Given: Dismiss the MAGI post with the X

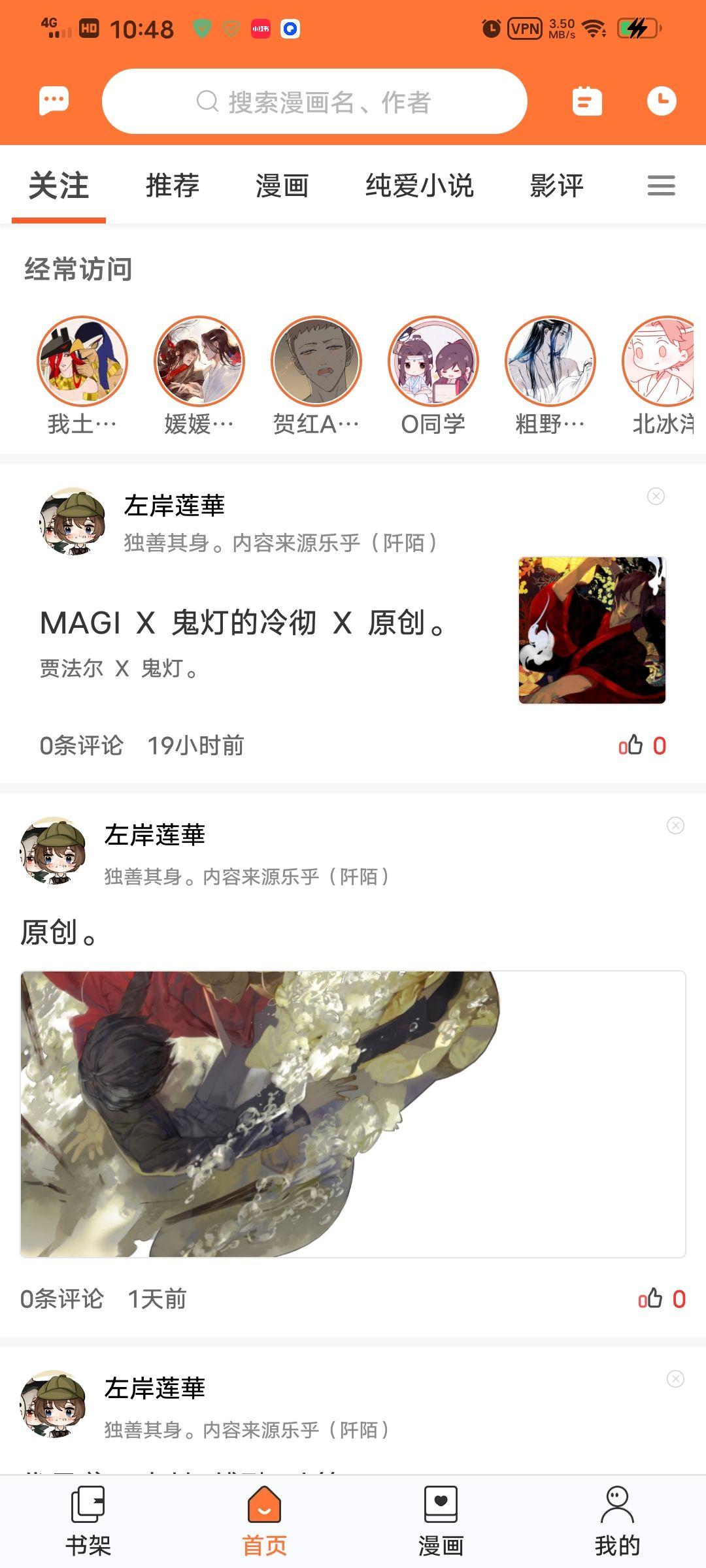Looking at the screenshot, I should (656, 497).
